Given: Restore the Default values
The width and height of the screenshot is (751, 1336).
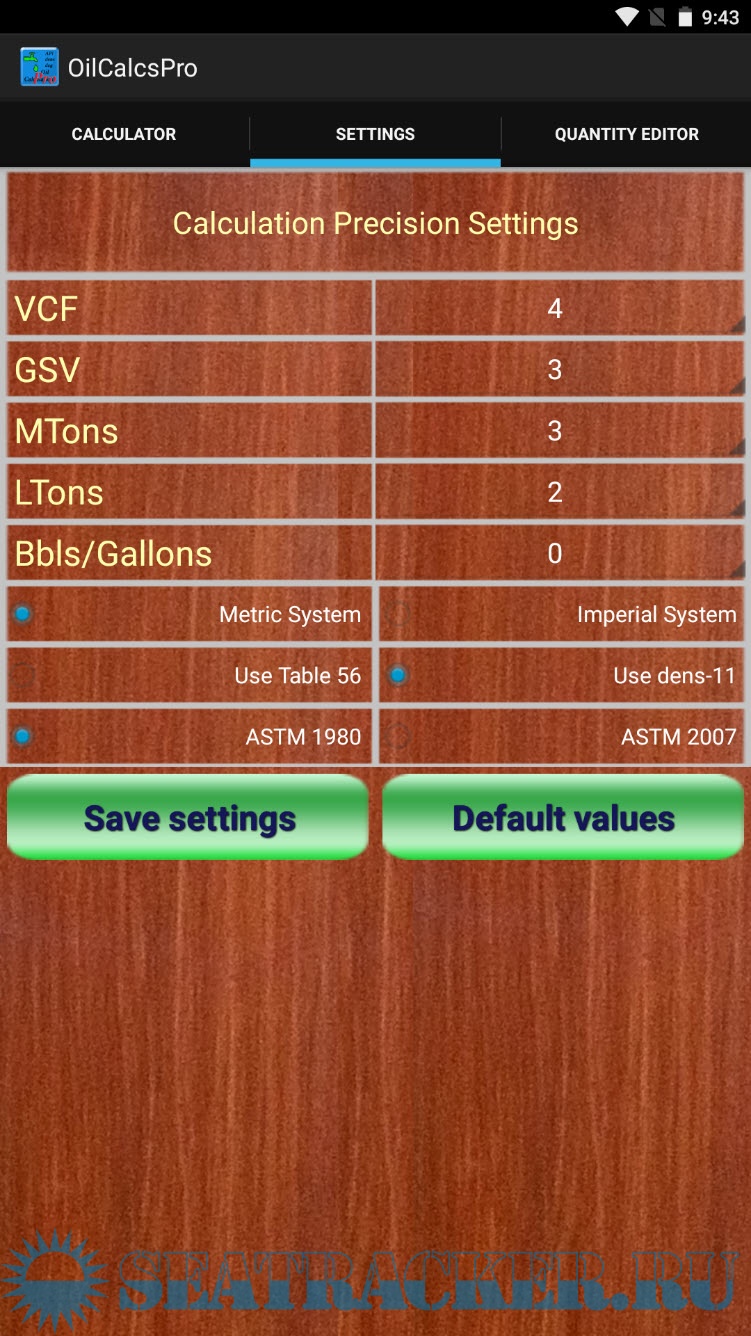Looking at the screenshot, I should pos(563,818).
